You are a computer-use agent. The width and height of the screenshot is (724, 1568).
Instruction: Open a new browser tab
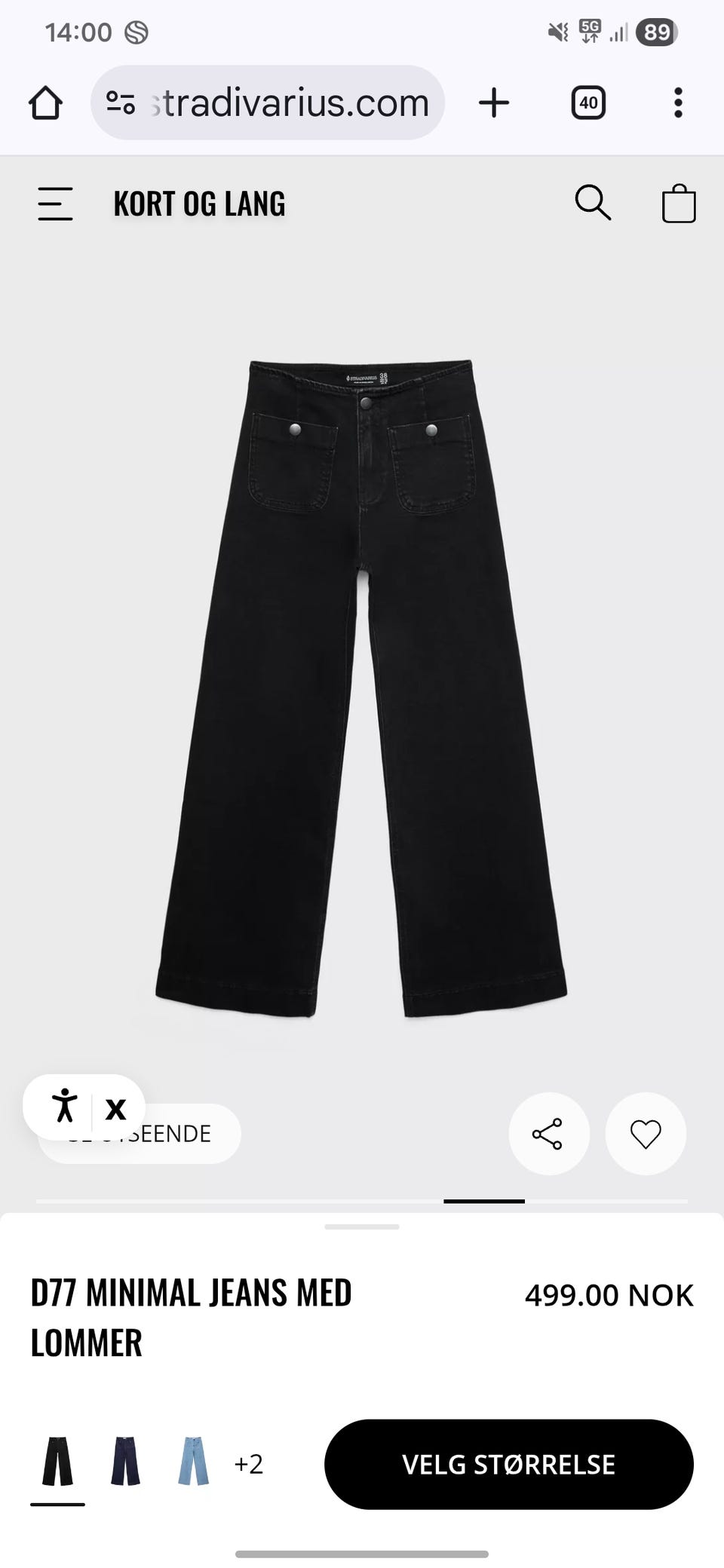point(494,103)
